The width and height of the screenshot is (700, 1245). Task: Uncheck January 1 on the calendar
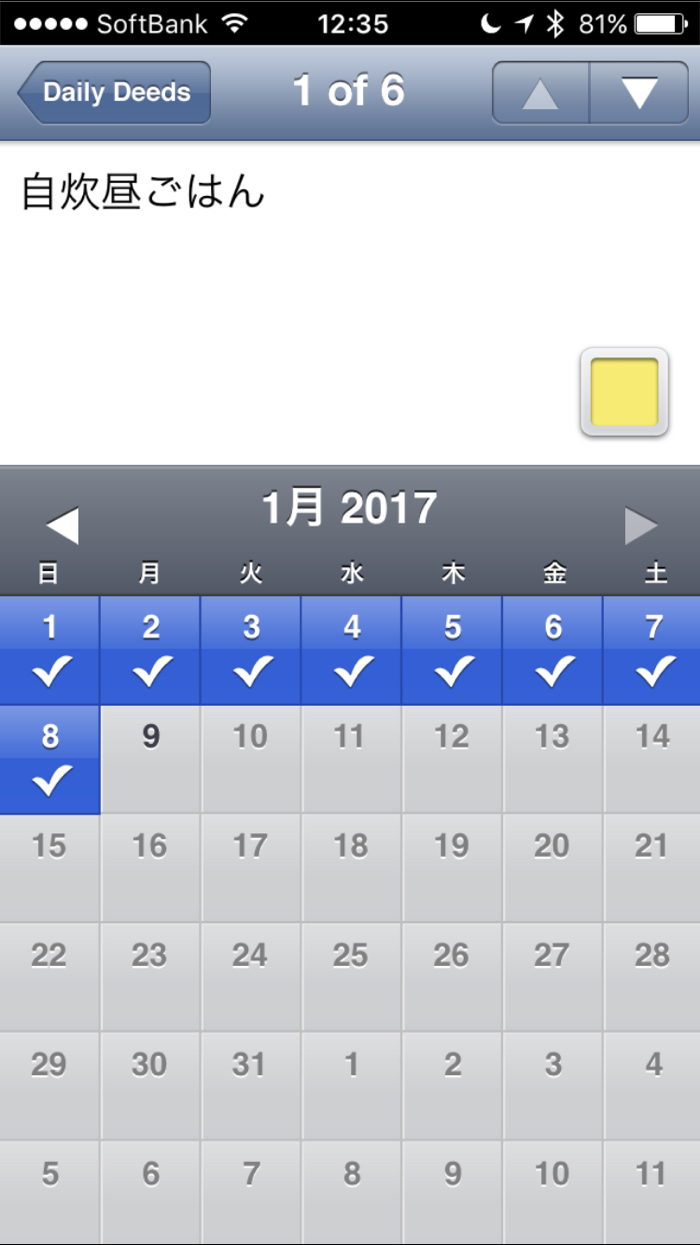pos(50,651)
